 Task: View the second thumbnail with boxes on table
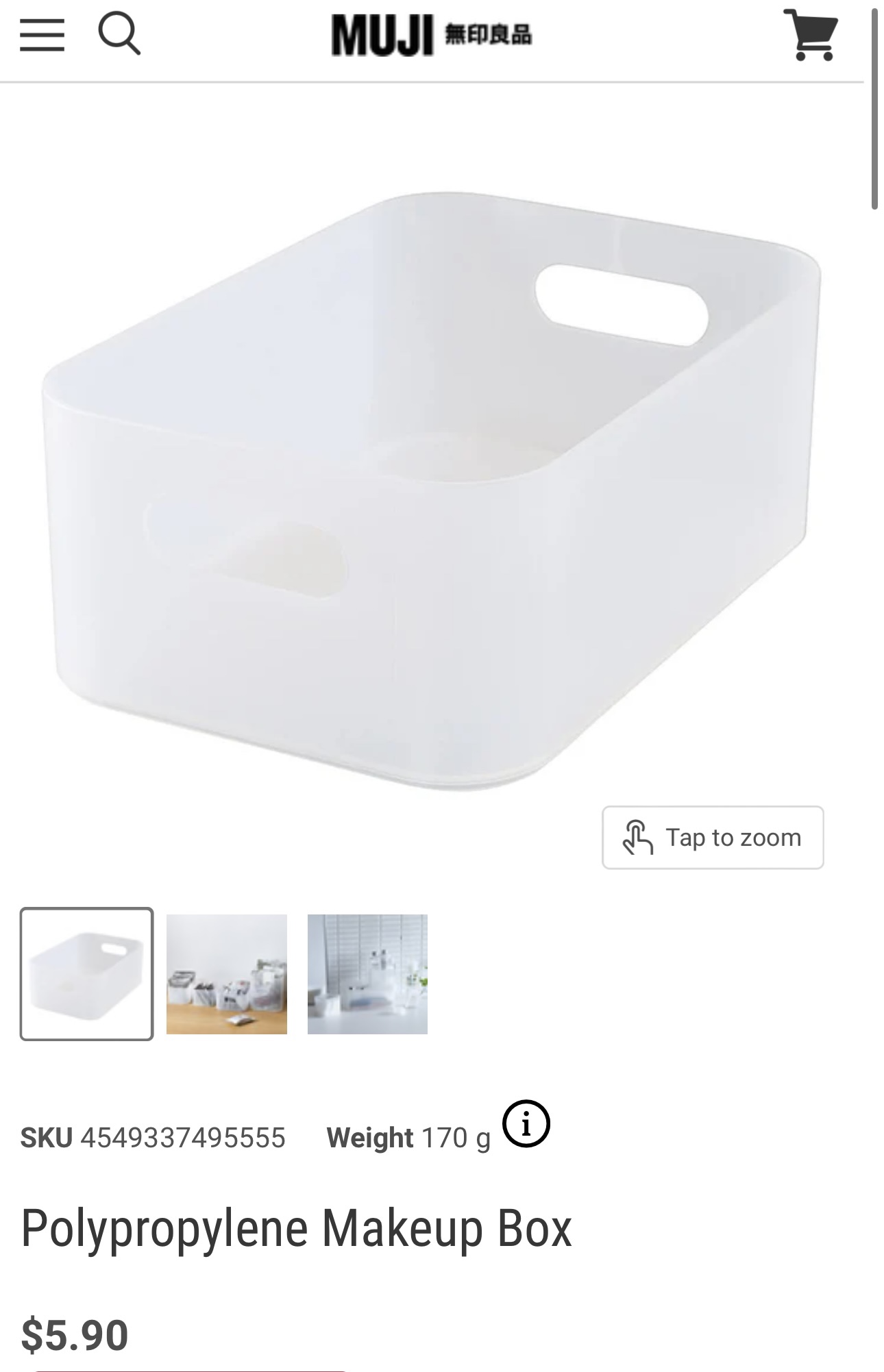pyautogui.click(x=227, y=974)
